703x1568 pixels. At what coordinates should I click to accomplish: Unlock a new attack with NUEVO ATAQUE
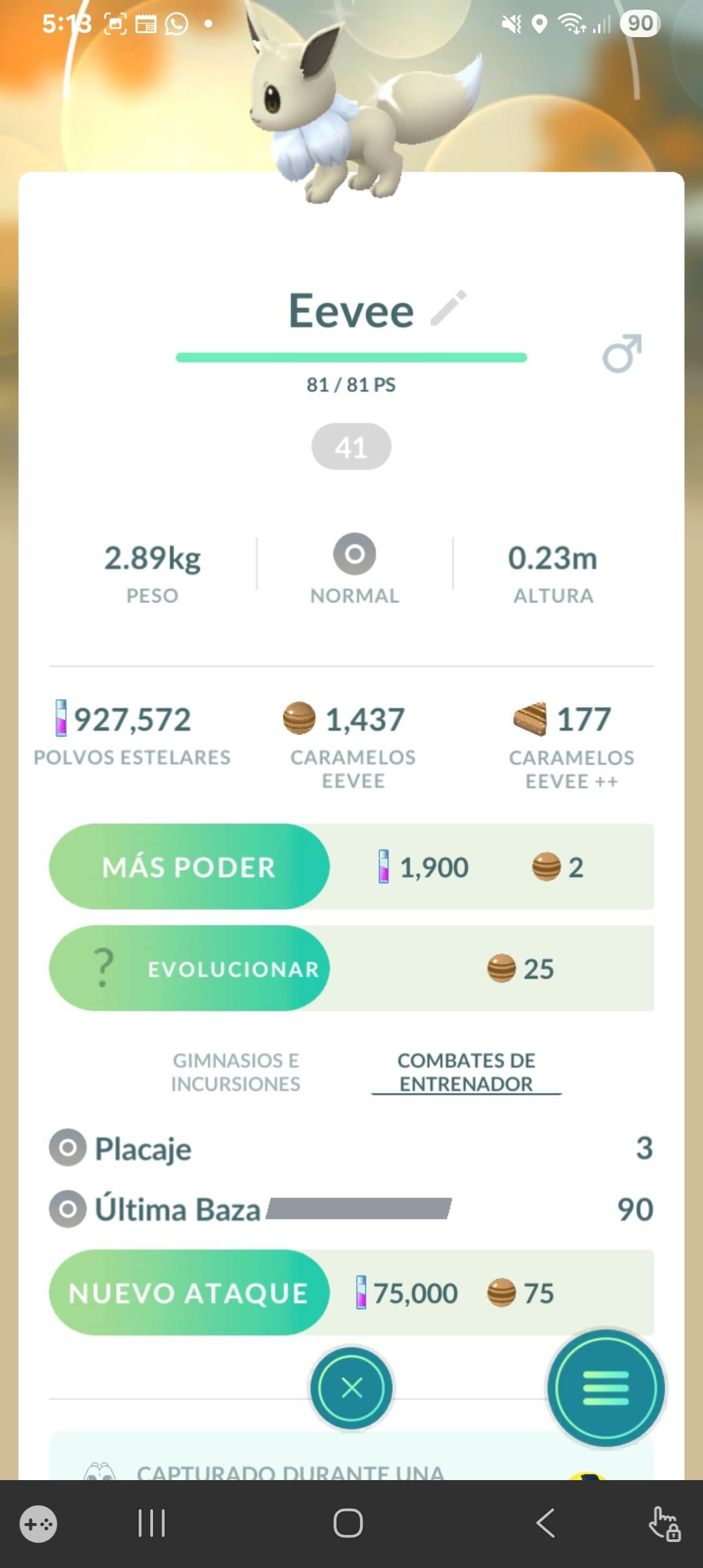coord(189,1293)
